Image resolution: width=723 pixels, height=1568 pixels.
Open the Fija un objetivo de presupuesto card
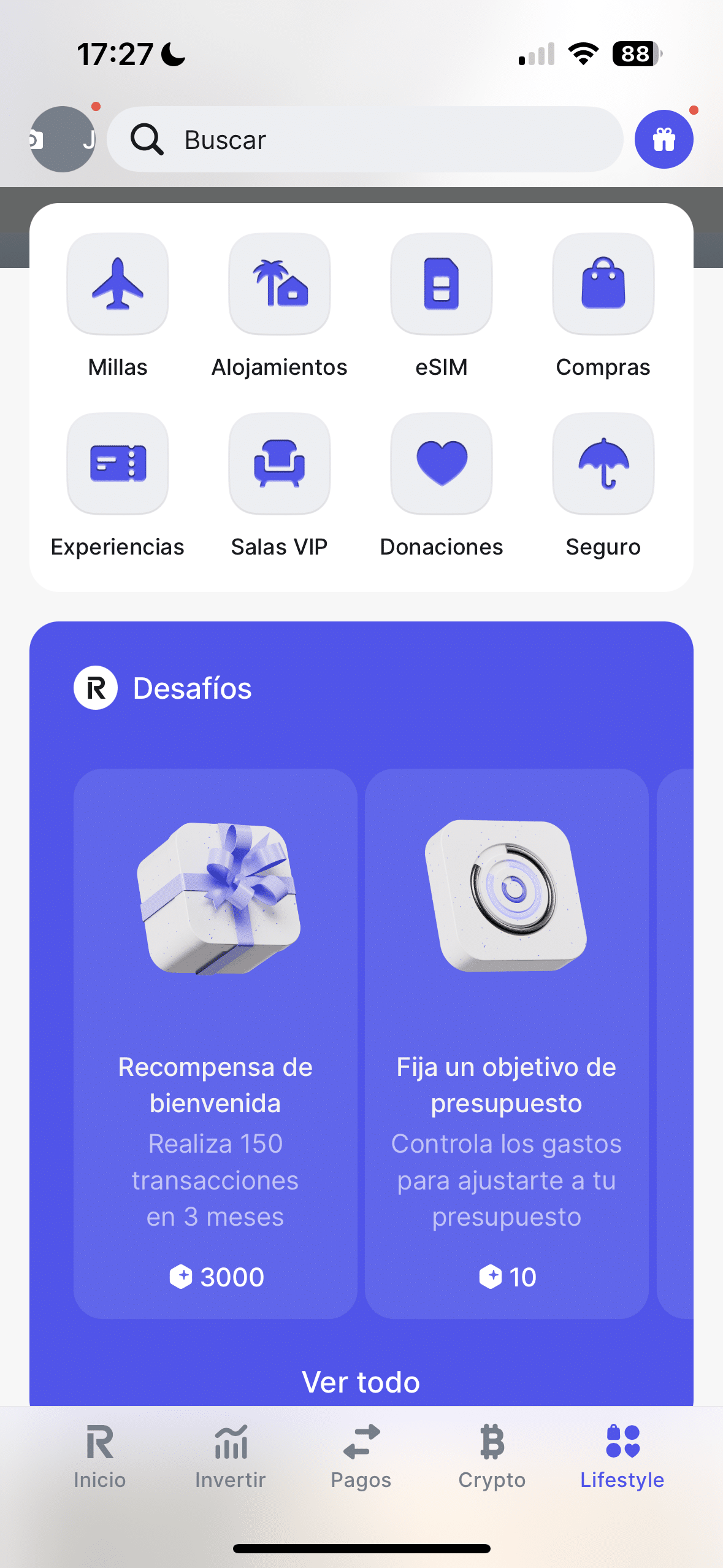pos(507,1043)
